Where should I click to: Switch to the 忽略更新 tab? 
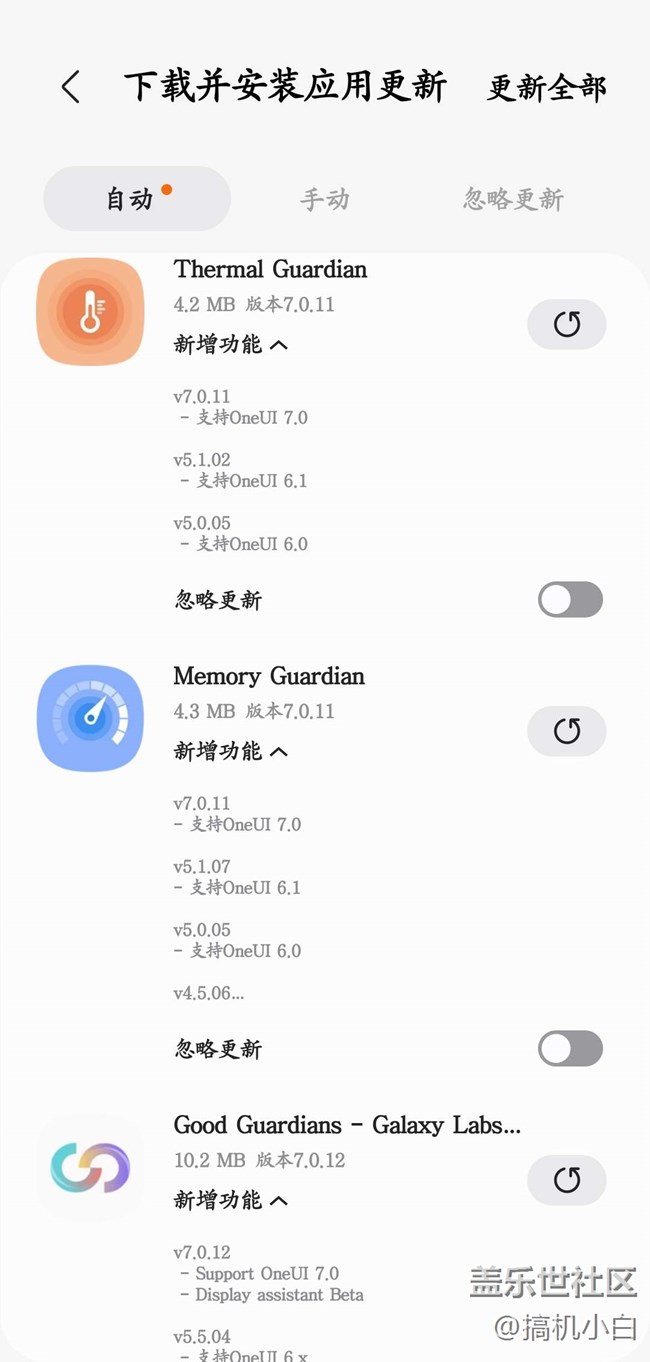(513, 199)
